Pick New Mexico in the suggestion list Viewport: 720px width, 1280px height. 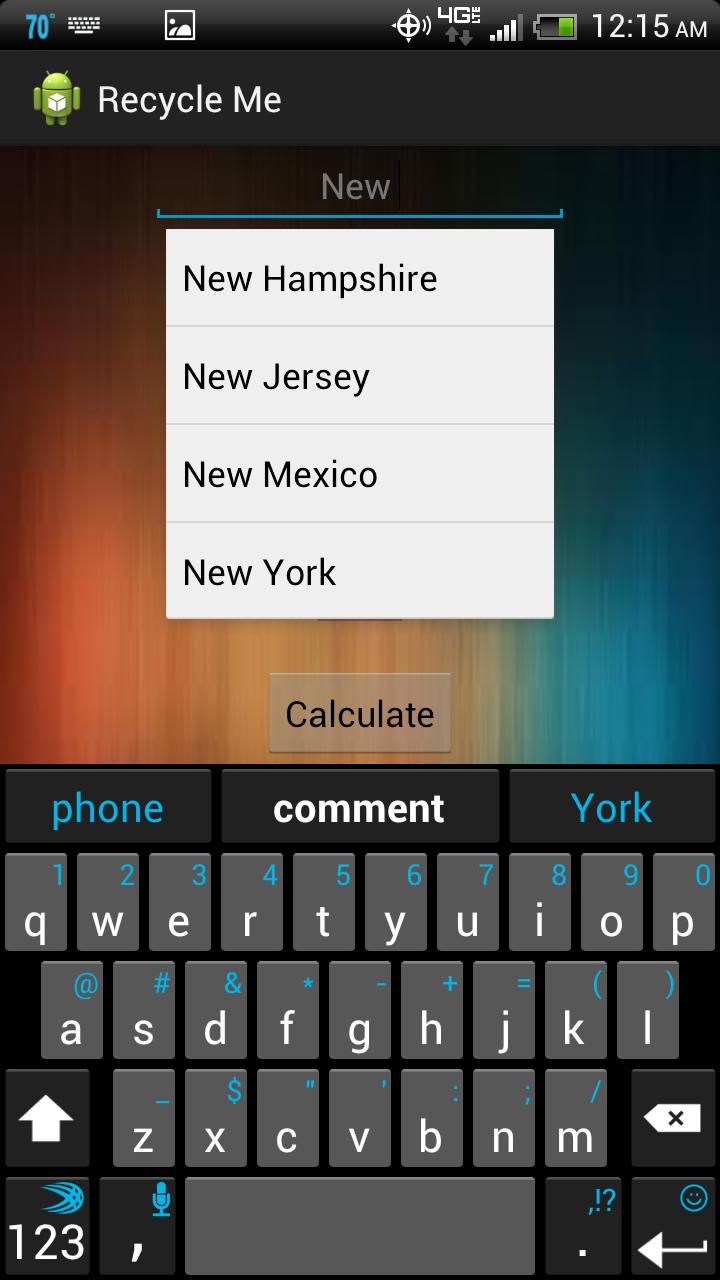359,474
